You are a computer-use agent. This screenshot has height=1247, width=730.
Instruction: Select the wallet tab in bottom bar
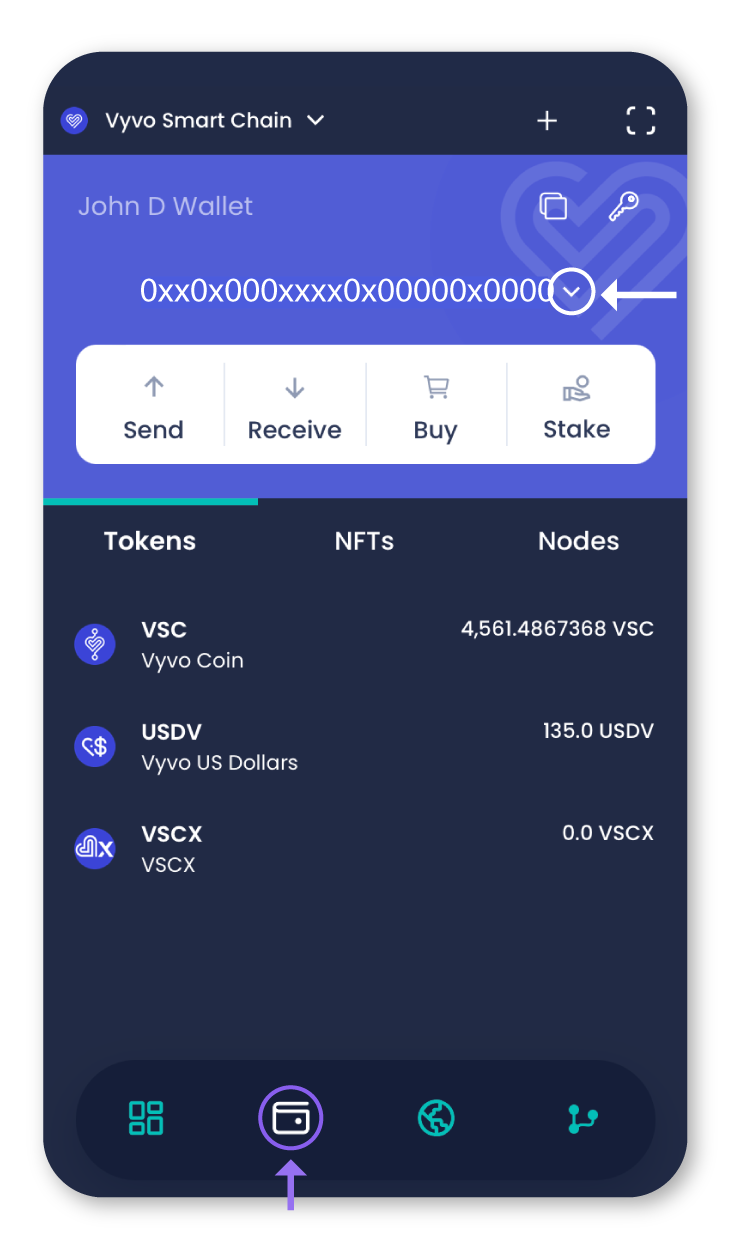pos(291,1117)
